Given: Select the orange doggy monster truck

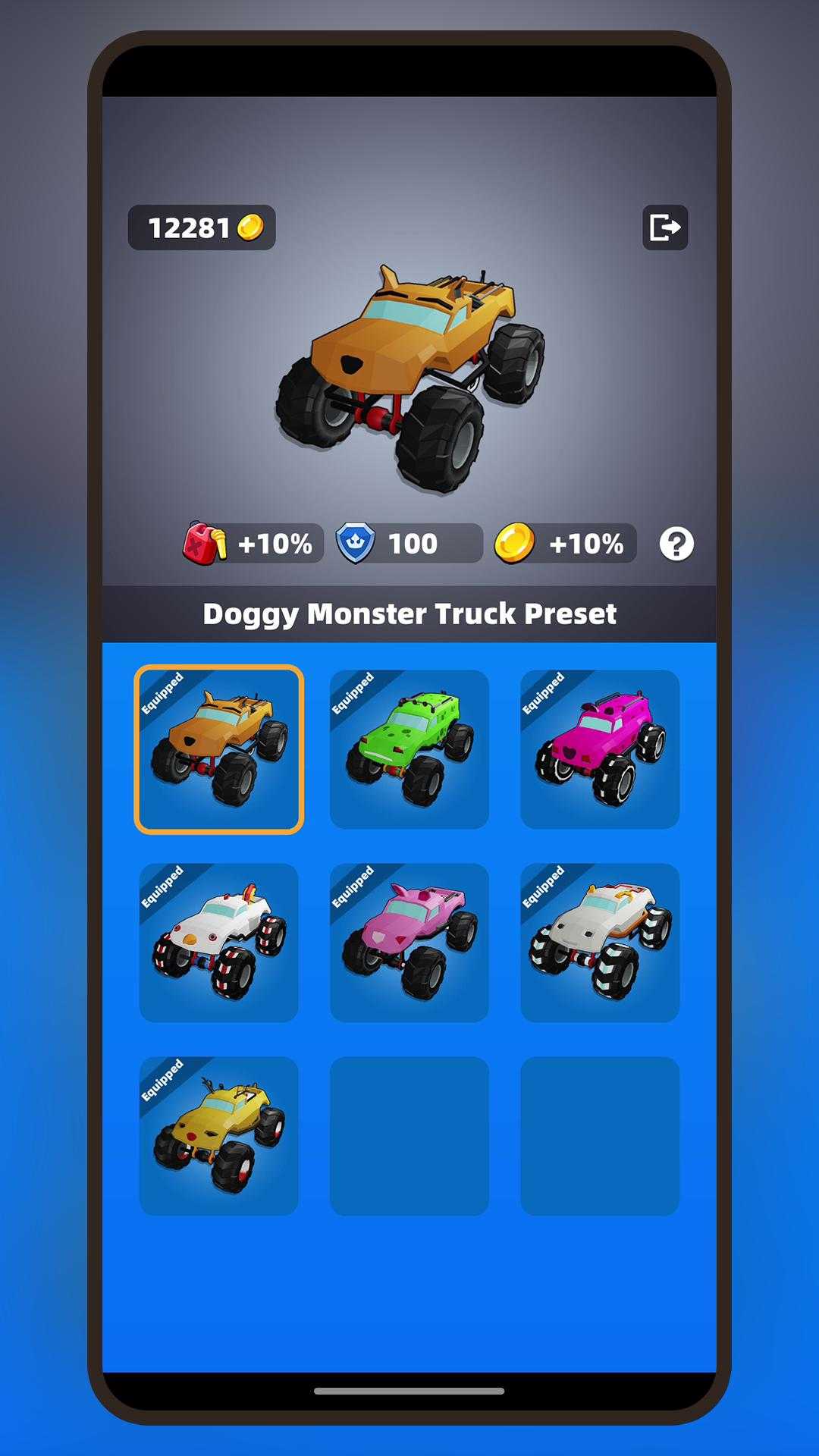Looking at the screenshot, I should pyautogui.click(x=219, y=749).
